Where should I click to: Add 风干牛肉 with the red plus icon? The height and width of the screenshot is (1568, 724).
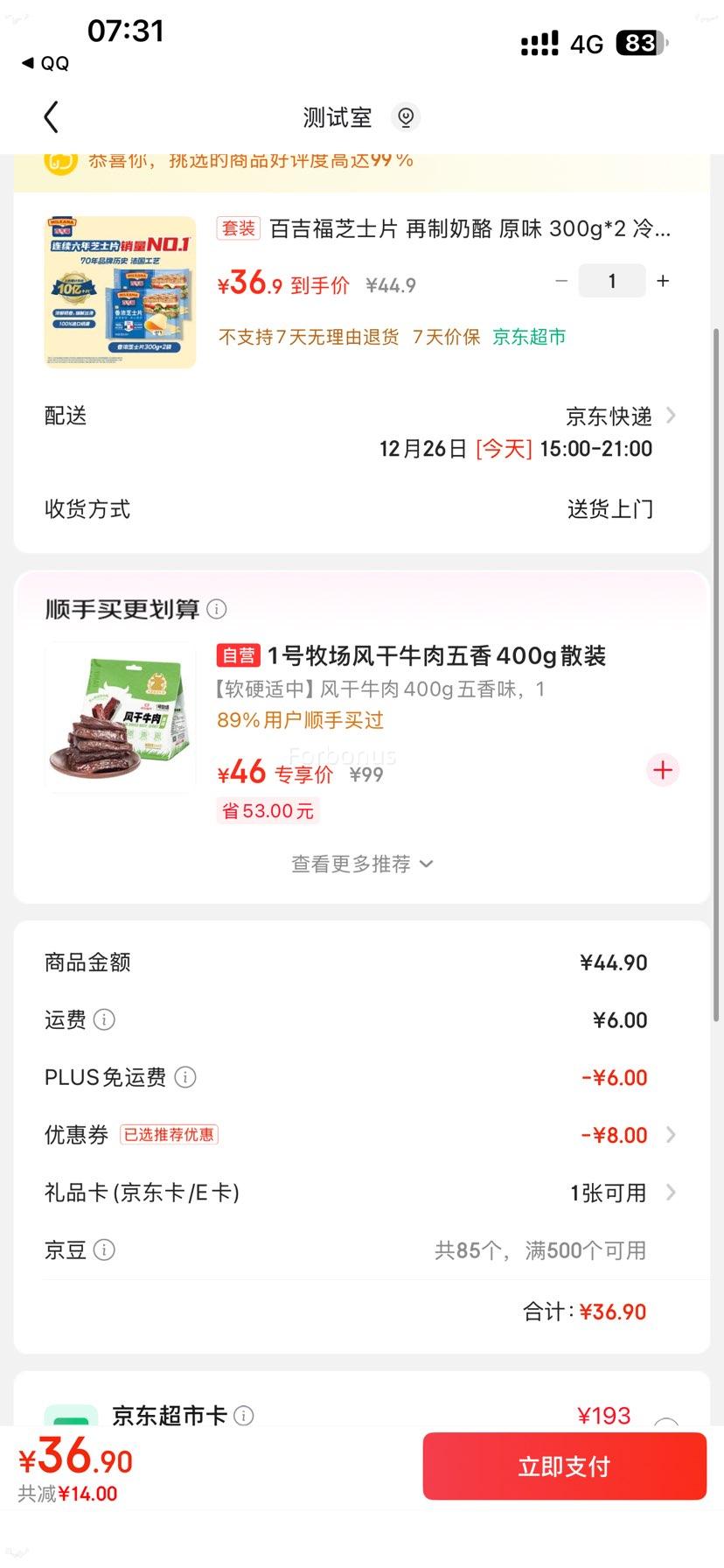662,770
